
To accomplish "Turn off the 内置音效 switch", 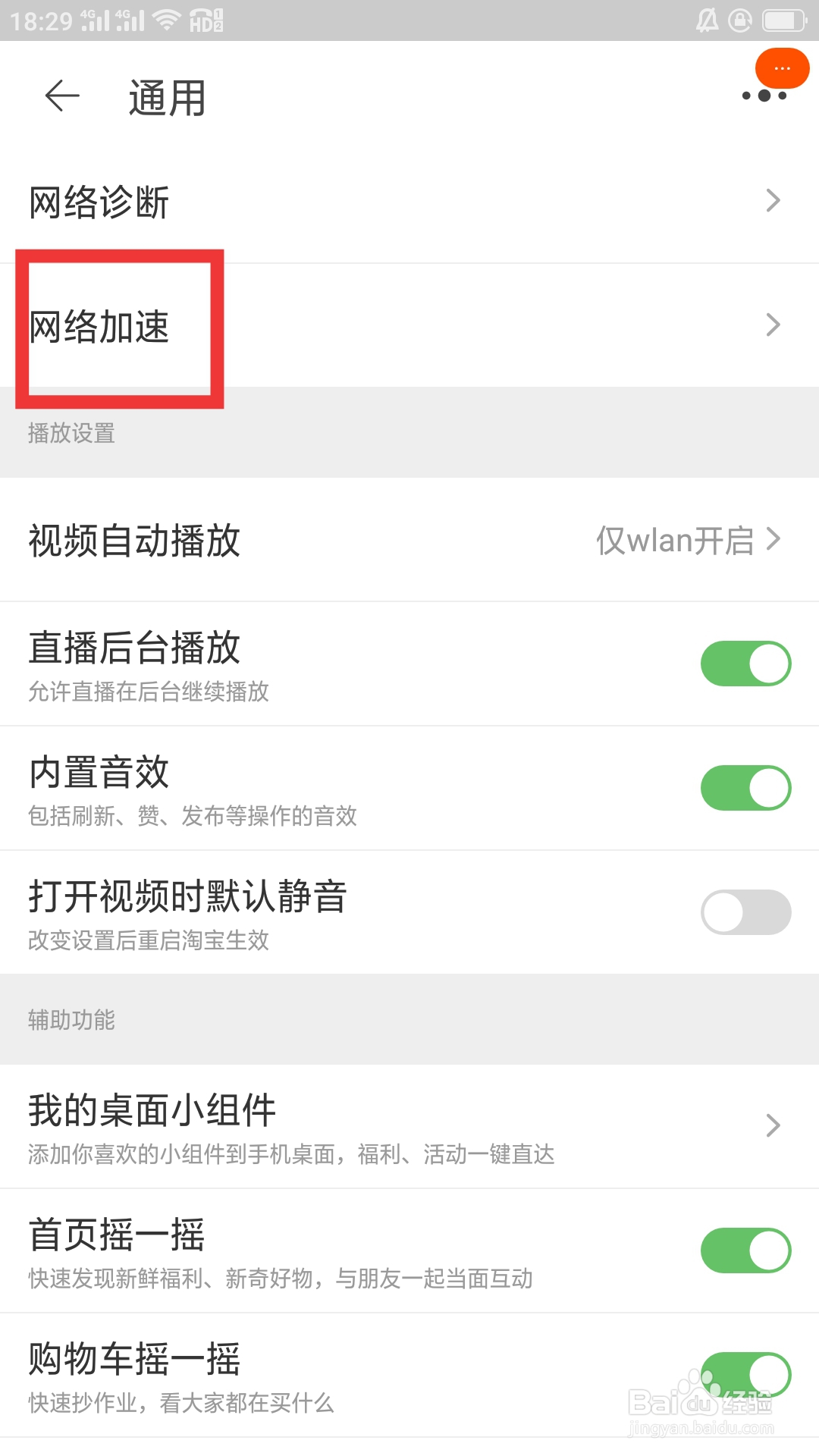I will 745,788.
